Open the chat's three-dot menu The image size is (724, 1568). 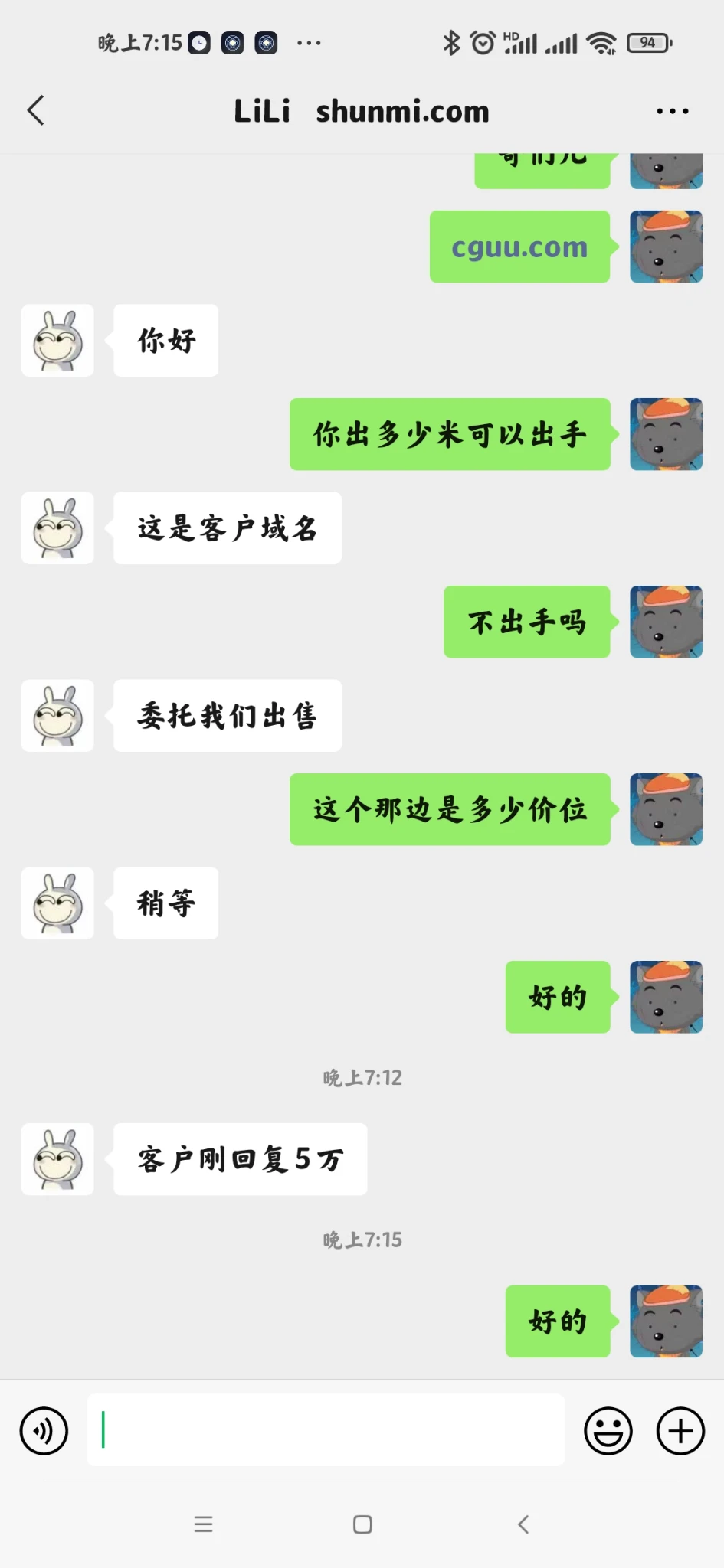coord(672,112)
